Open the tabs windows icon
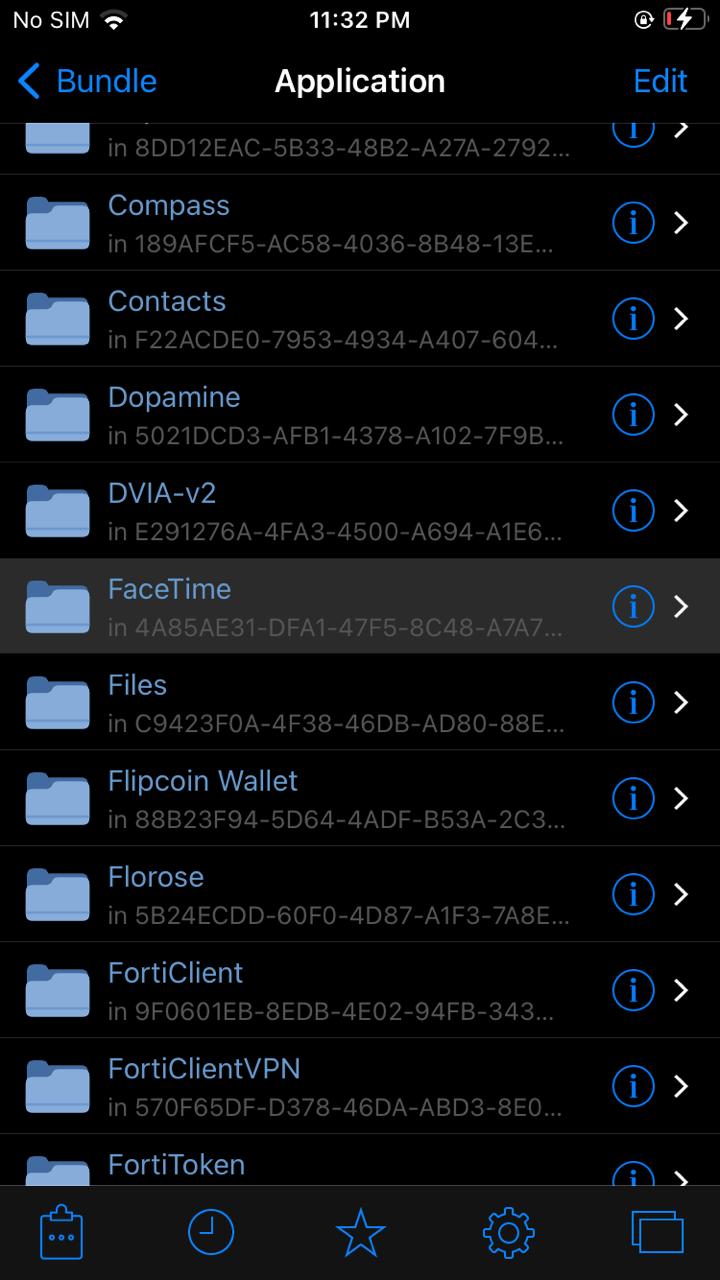The image size is (720, 1280). (657, 1233)
